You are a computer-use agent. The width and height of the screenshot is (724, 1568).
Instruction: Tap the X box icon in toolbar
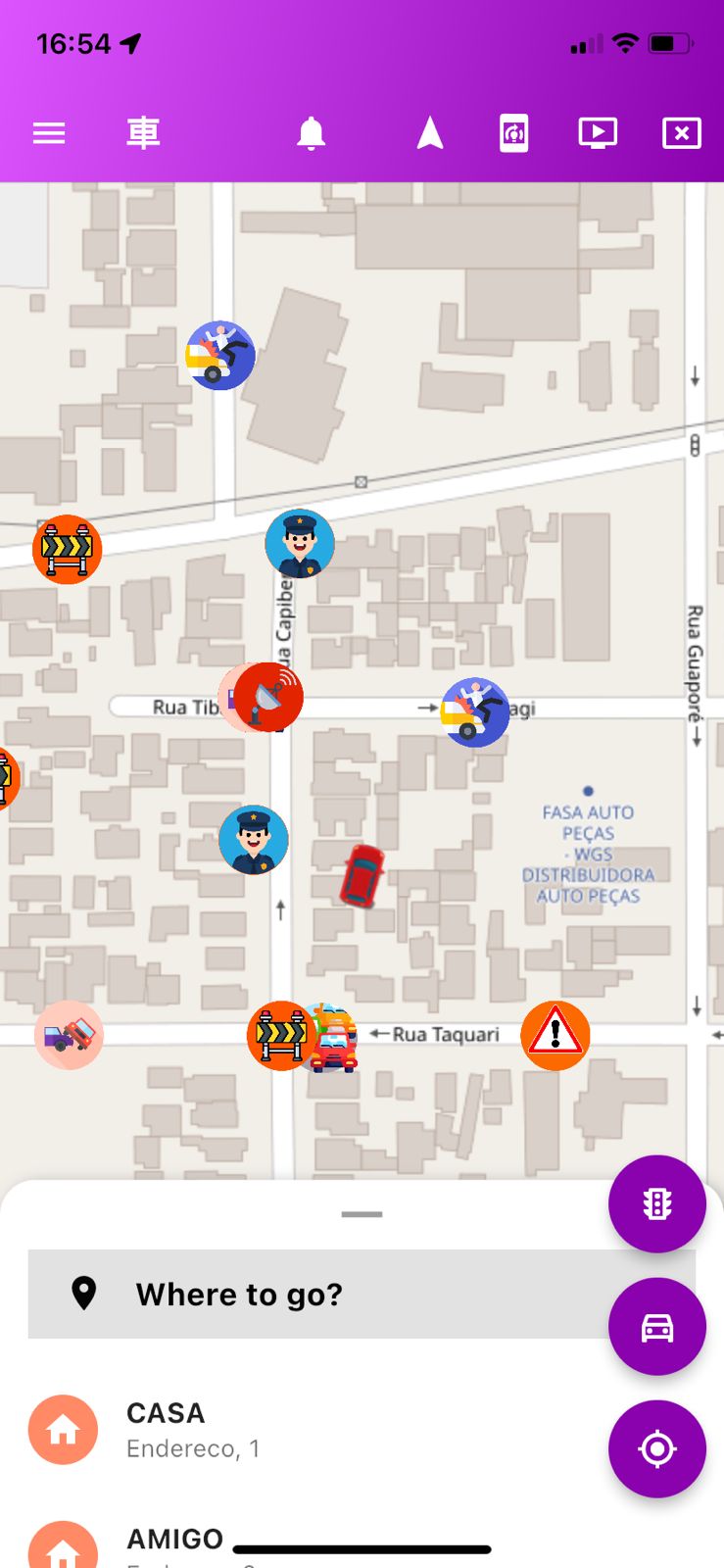point(681,133)
